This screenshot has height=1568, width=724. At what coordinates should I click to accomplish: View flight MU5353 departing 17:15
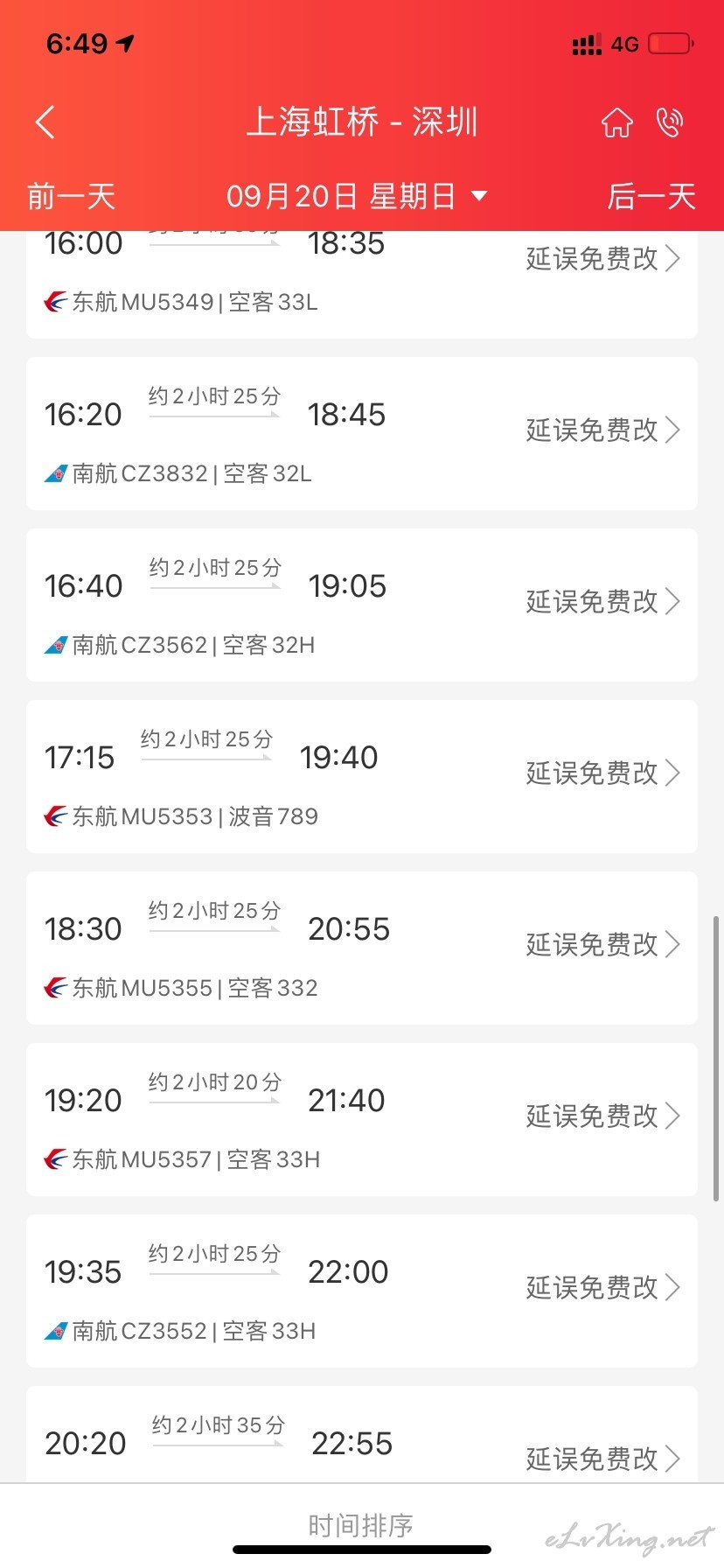pos(362,776)
